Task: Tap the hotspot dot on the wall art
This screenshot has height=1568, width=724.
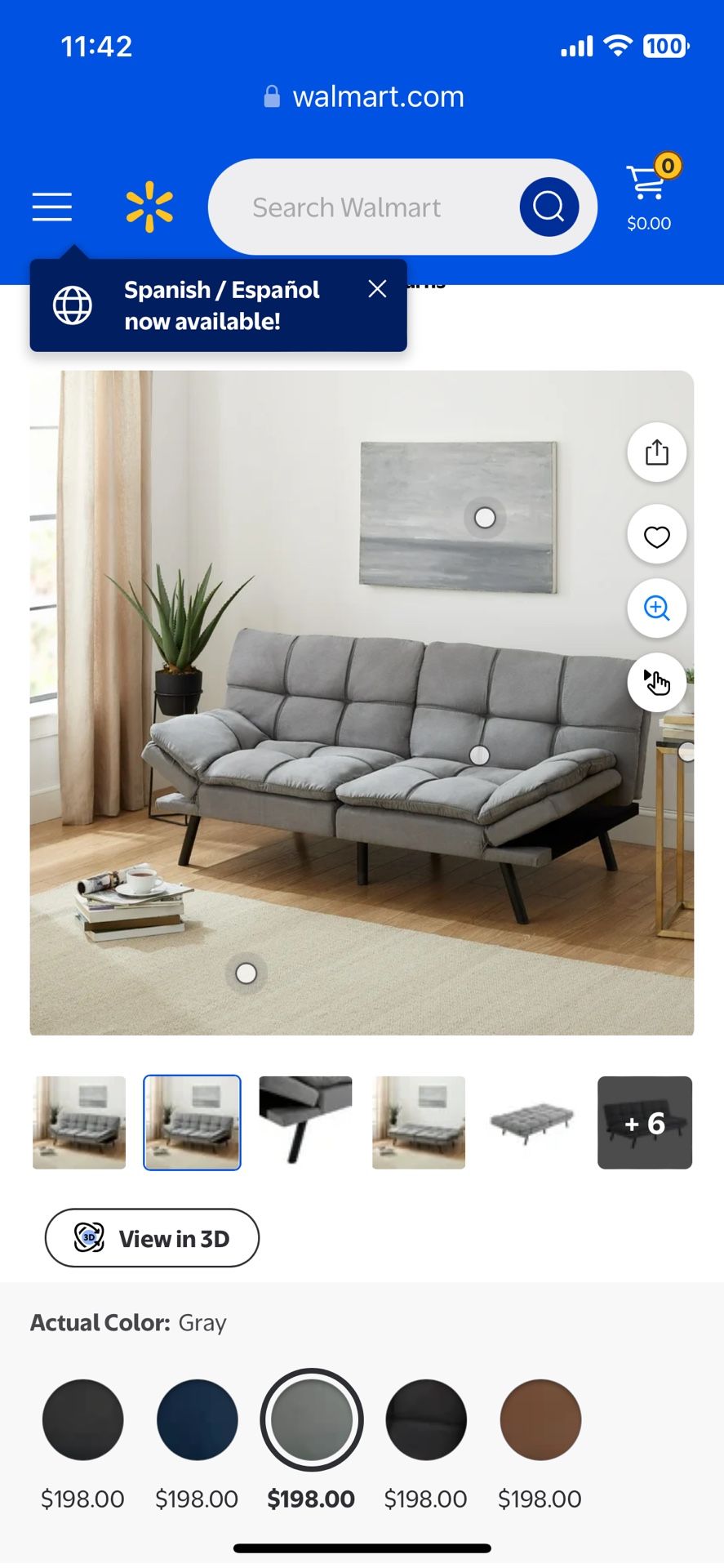Action: click(x=484, y=517)
